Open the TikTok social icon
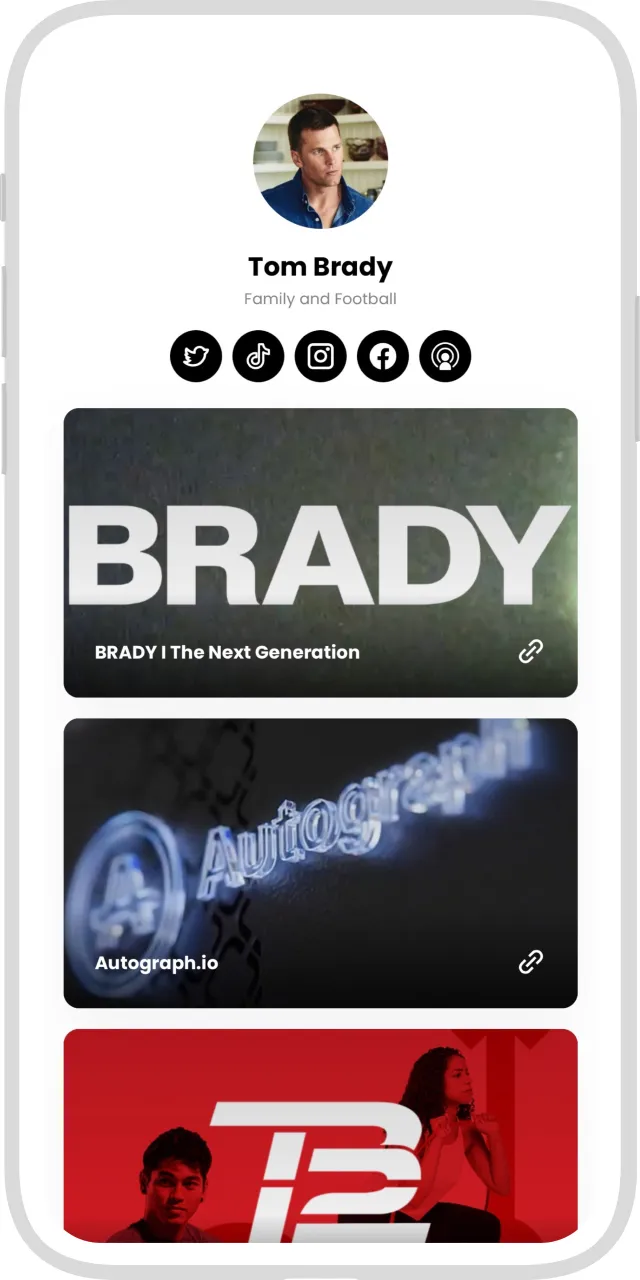 tap(258, 356)
